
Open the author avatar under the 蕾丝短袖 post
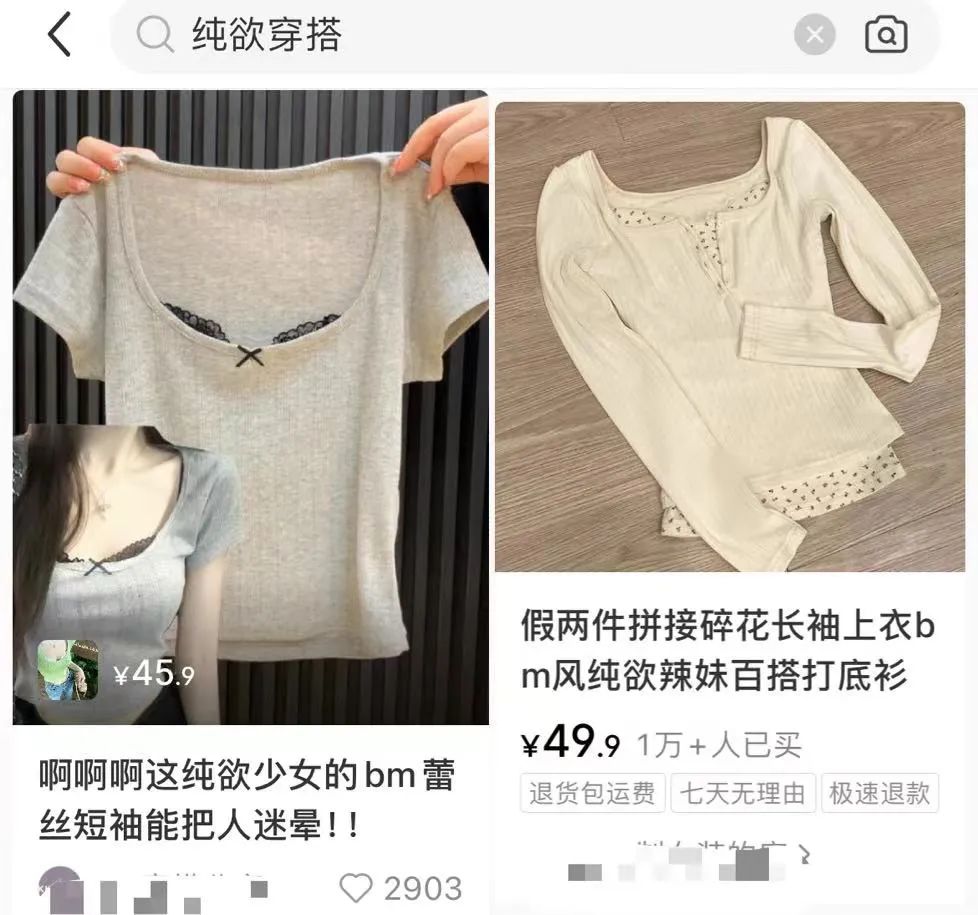(x=58, y=887)
